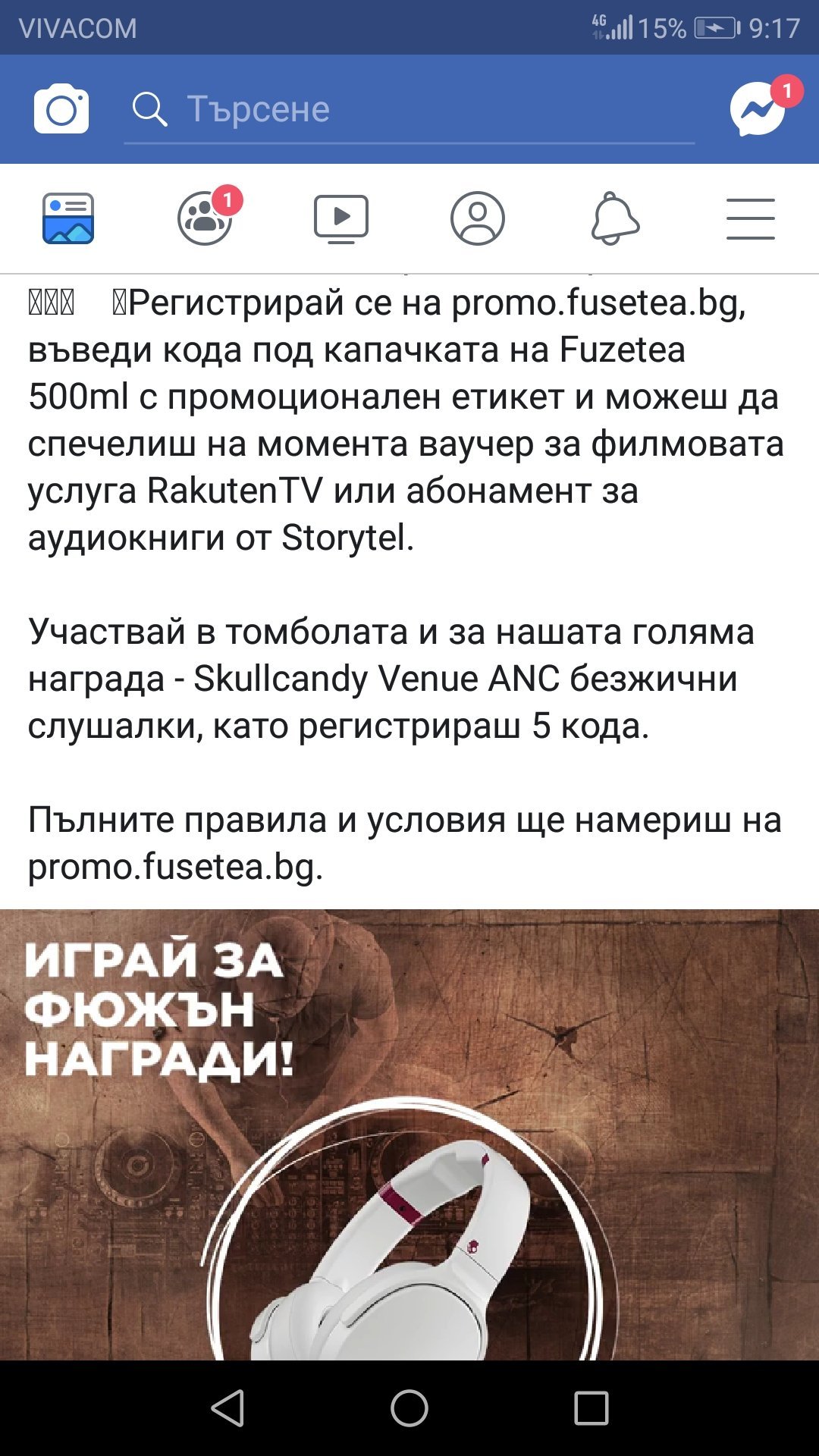The width and height of the screenshot is (819, 1456).
Task: Open the camera from the top bar
Action: pyautogui.click(x=61, y=109)
